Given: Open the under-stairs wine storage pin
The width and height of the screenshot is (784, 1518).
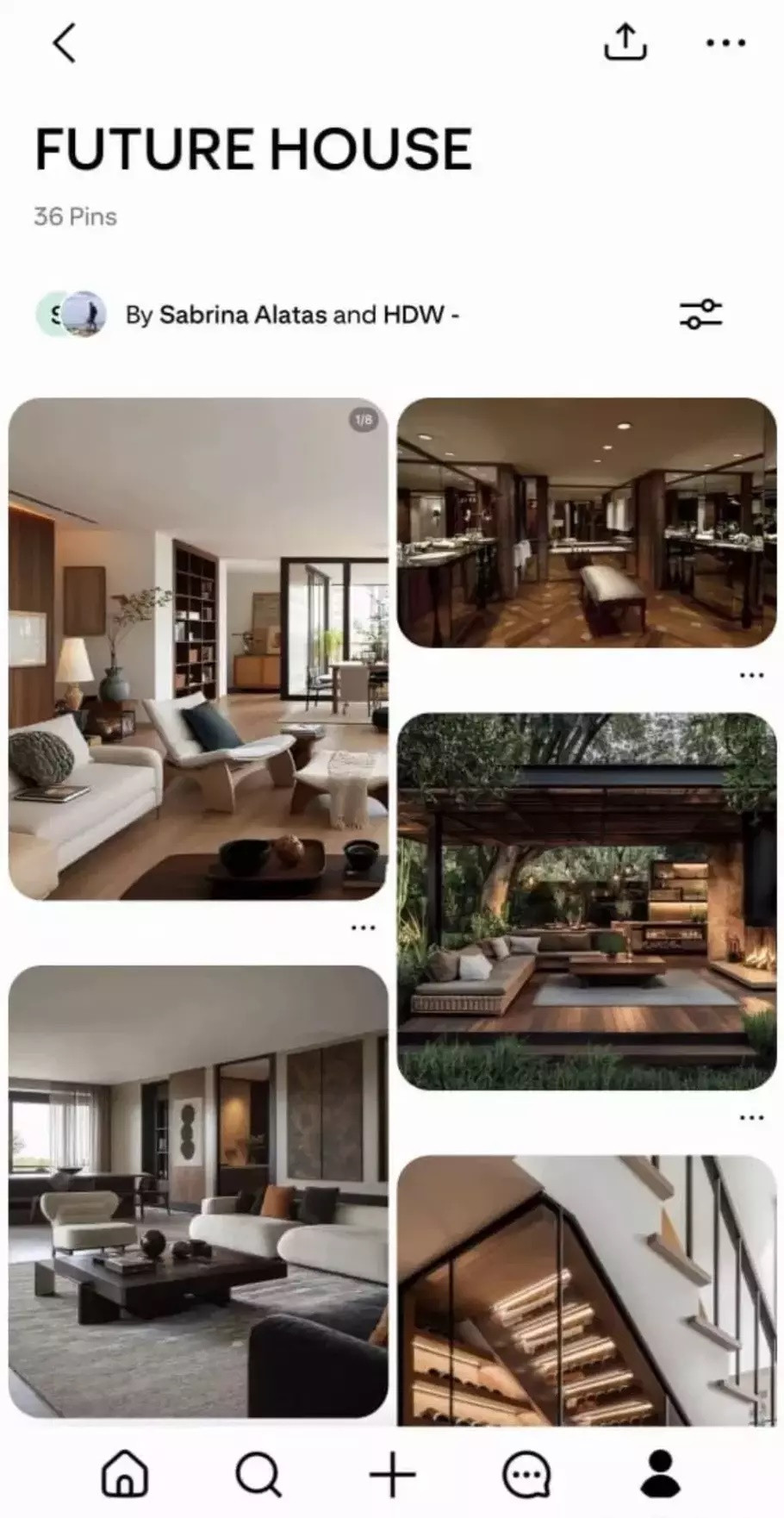Looking at the screenshot, I should [586, 1290].
